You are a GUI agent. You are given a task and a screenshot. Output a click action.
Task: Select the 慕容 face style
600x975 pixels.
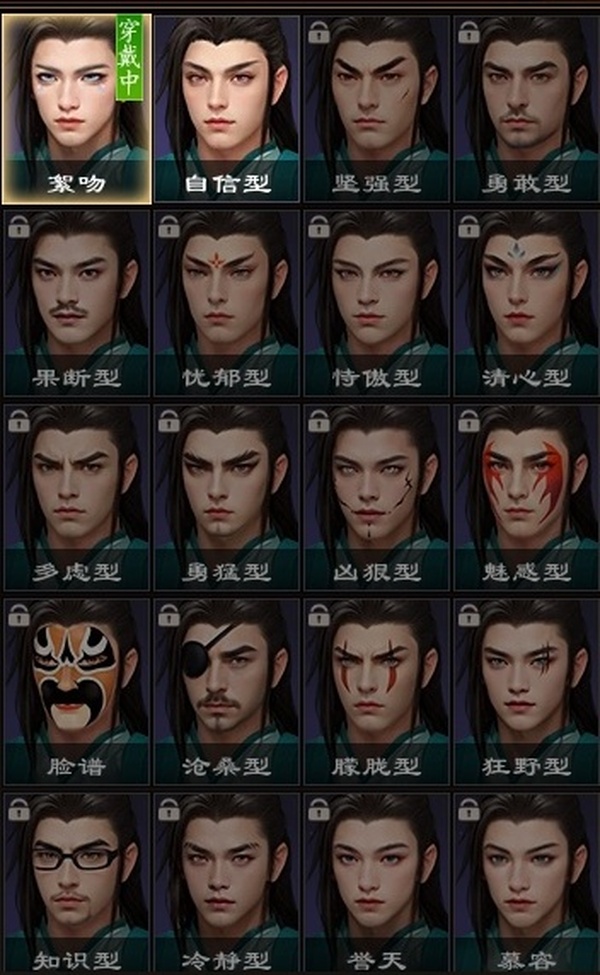click(526, 884)
